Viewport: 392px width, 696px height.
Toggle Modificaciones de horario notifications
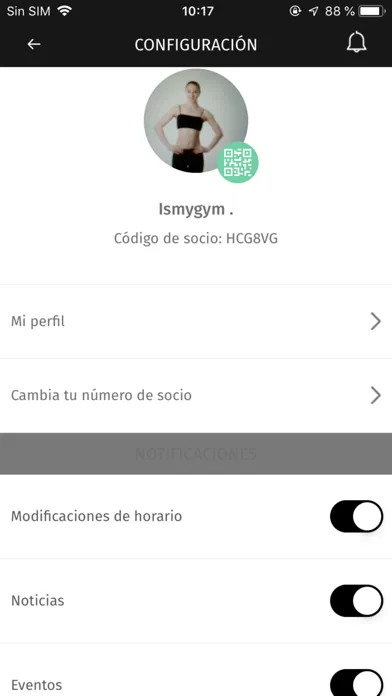pyautogui.click(x=356, y=516)
